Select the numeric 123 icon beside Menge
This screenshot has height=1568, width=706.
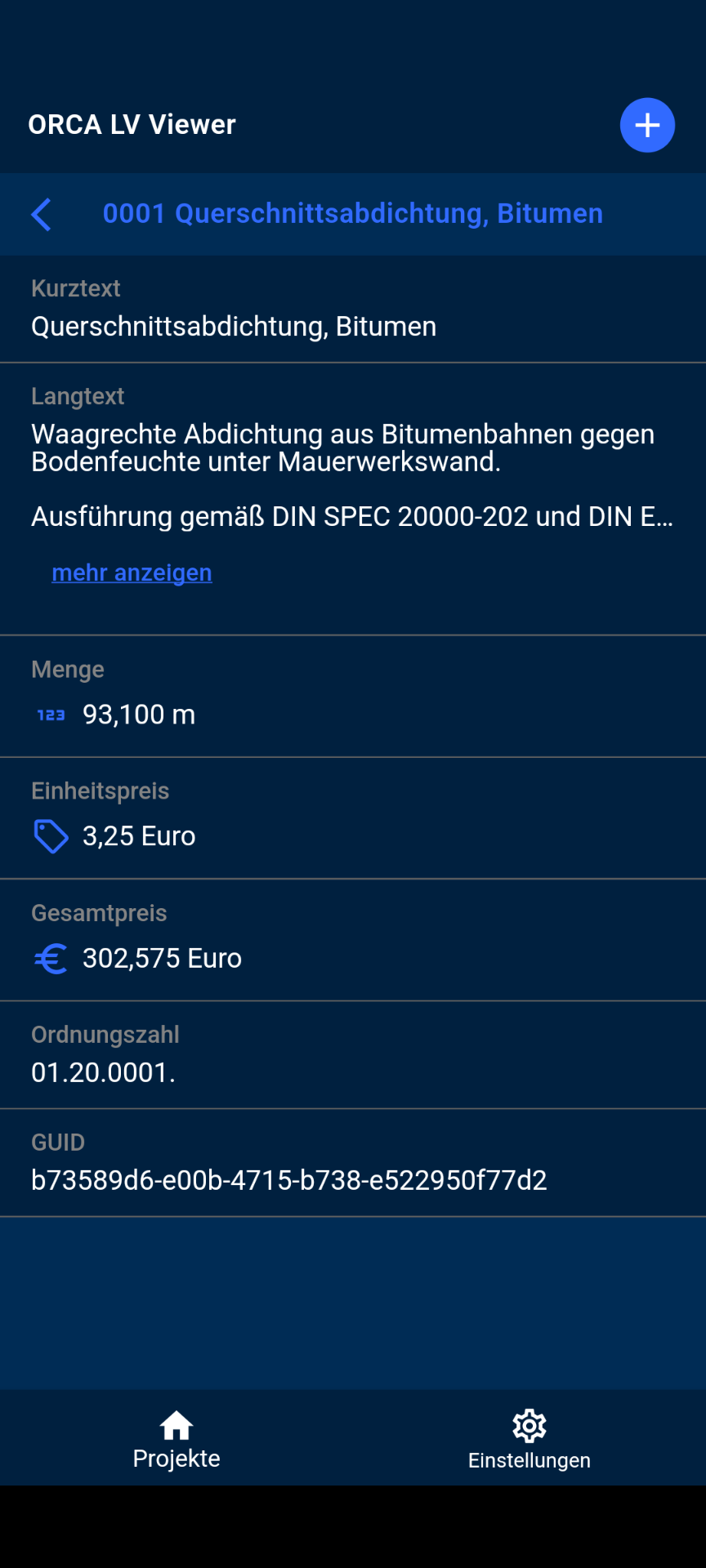point(50,714)
